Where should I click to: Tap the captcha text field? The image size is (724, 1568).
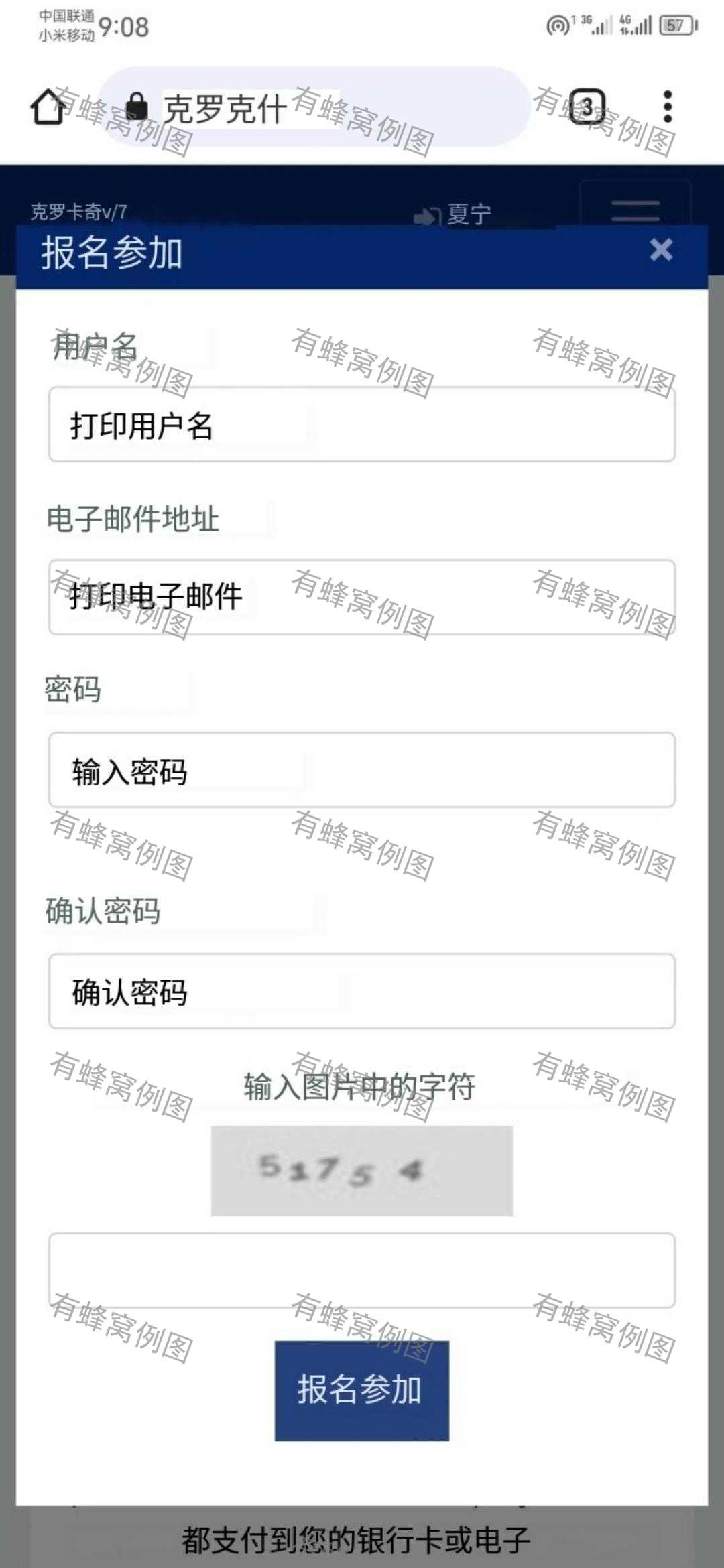coord(362,1270)
